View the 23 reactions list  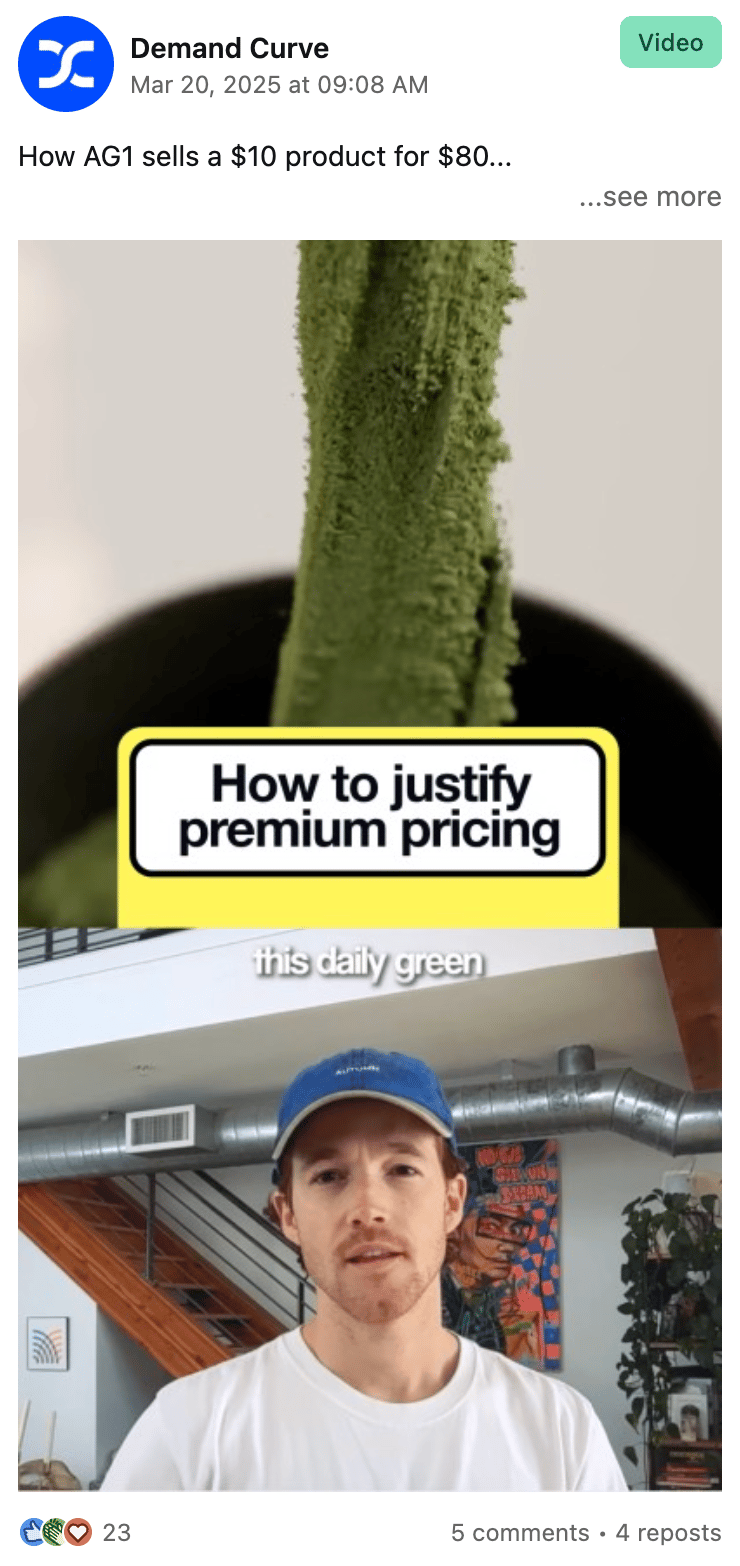point(75,1532)
